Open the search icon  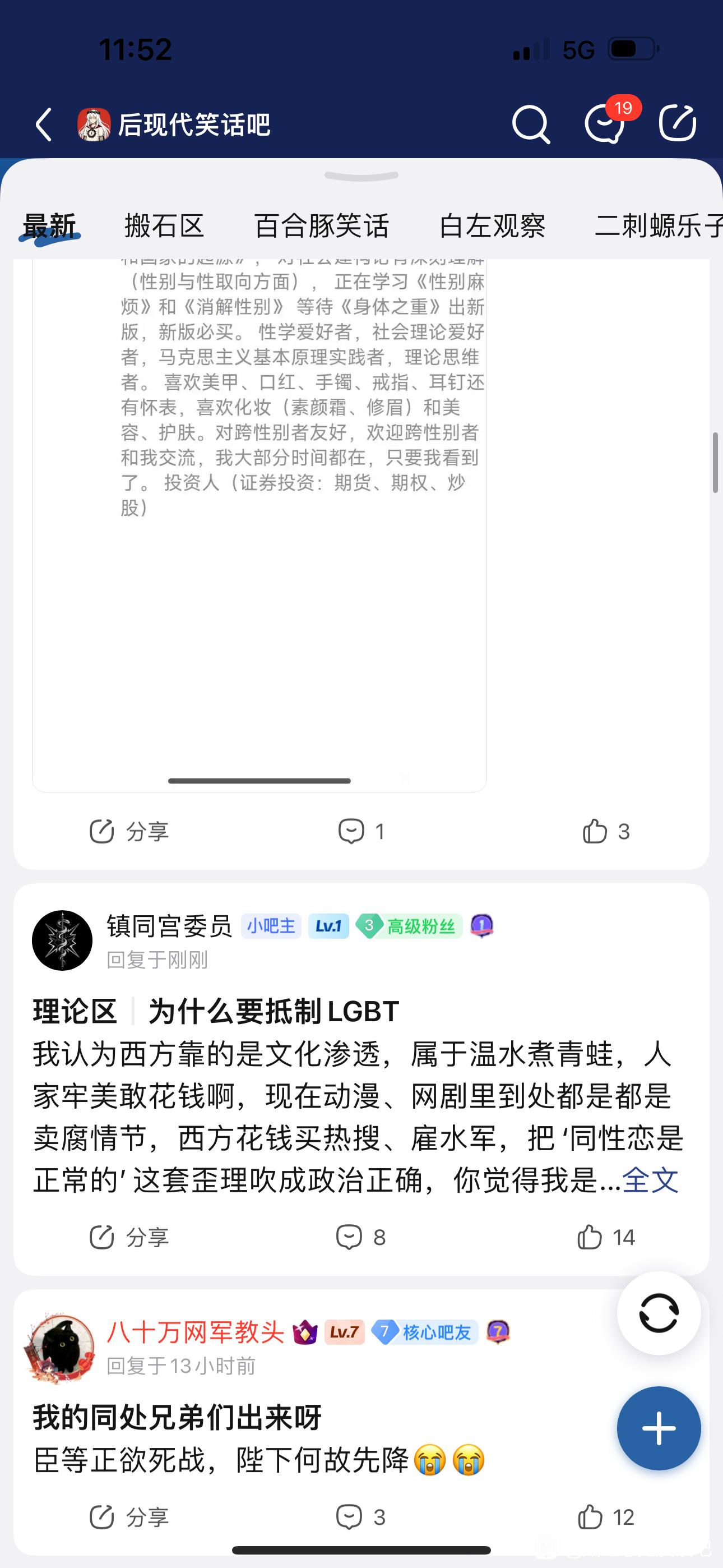(531, 125)
